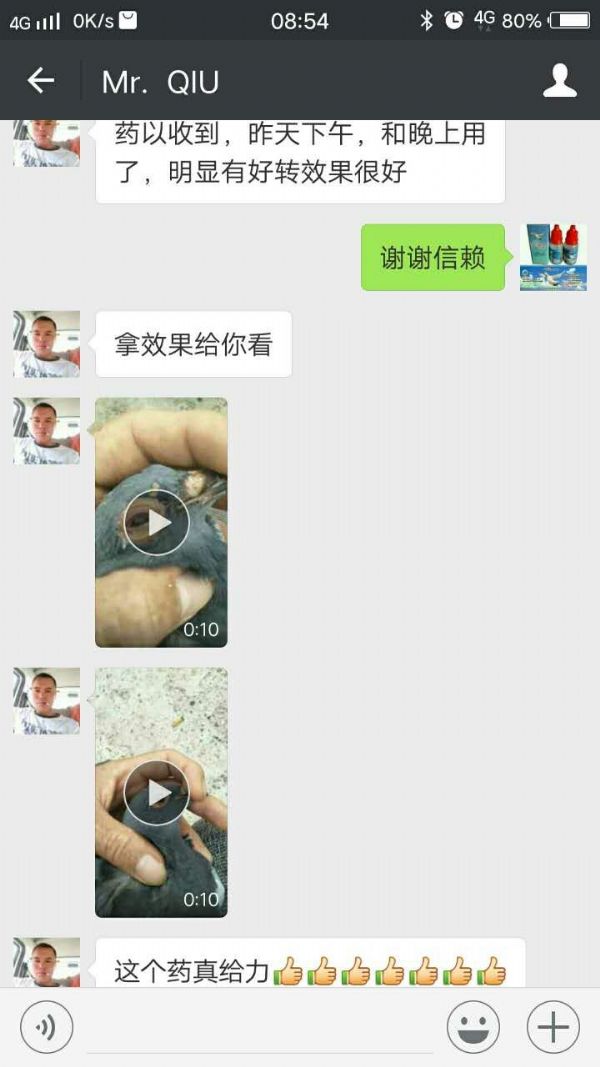
Task: Switch to voice message input
Action: pos(46,1027)
